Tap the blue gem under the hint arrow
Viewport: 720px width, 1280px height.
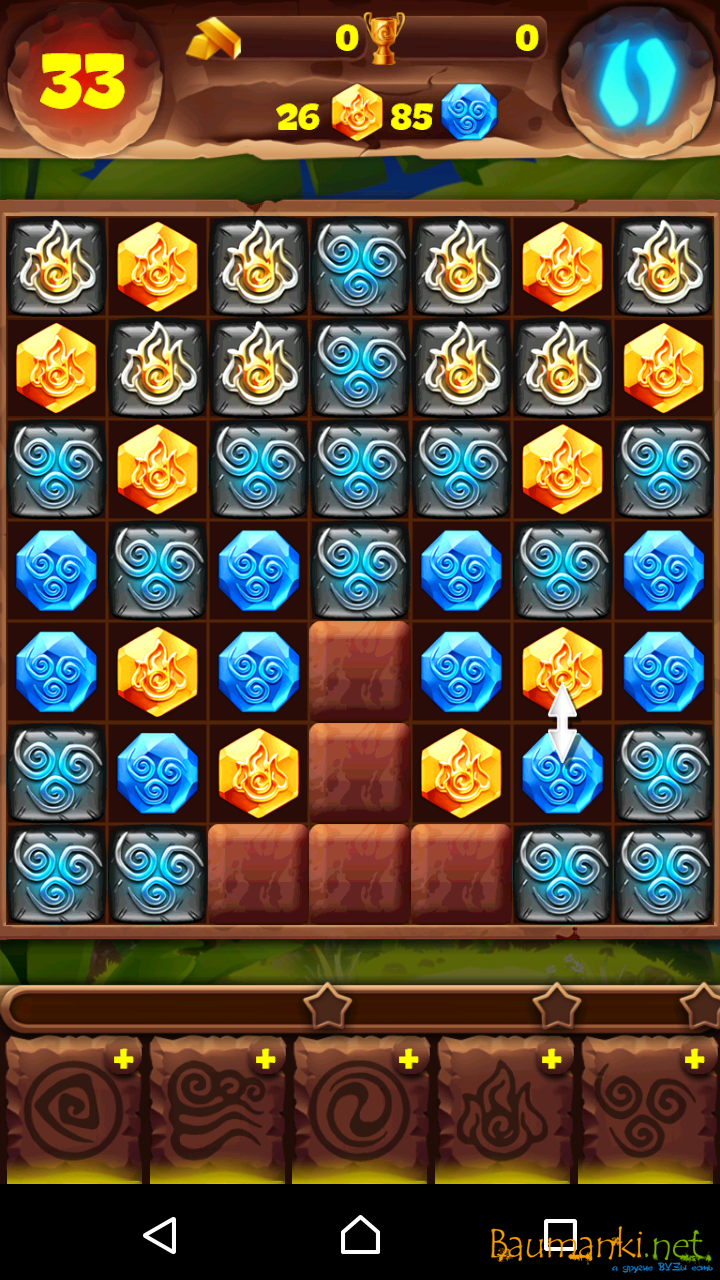562,774
